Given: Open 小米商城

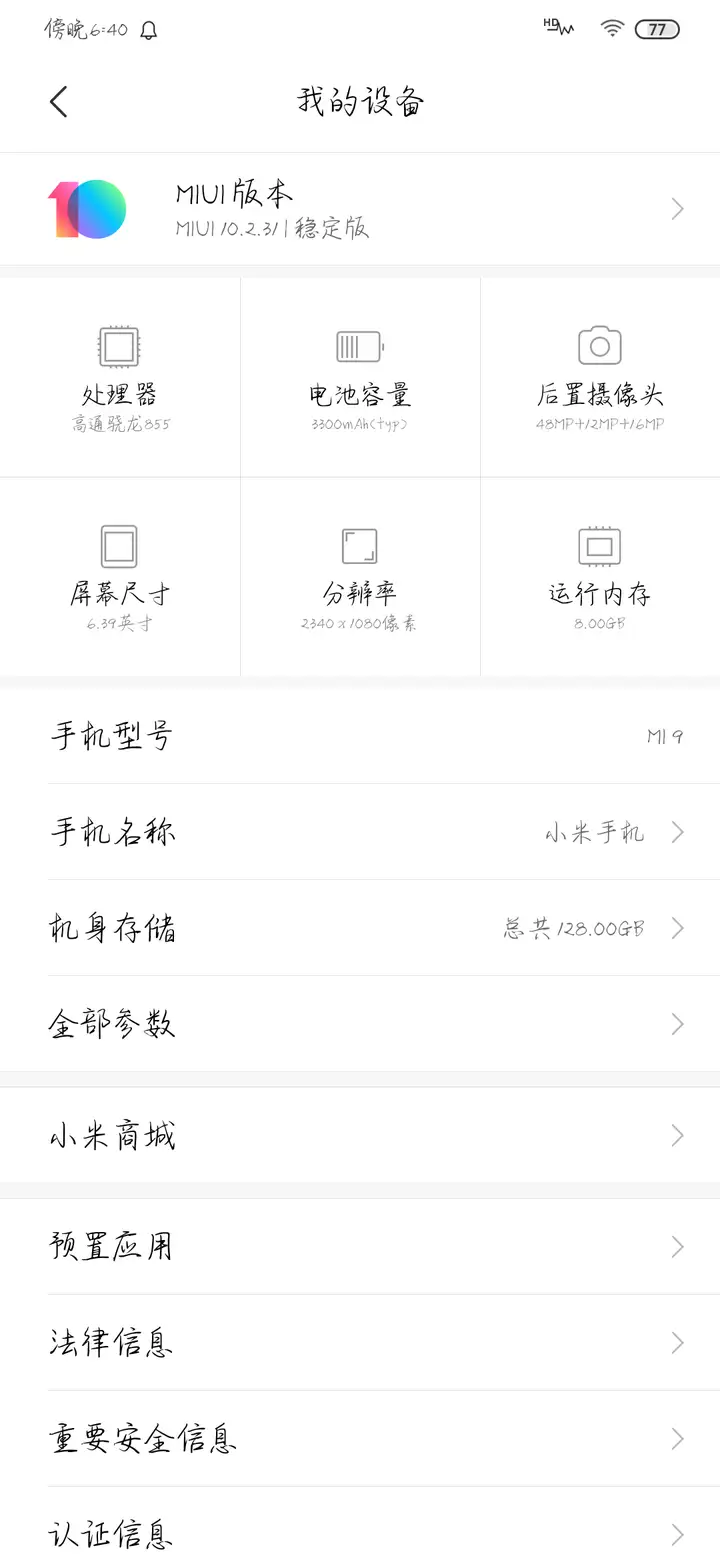Looking at the screenshot, I should tap(360, 1135).
